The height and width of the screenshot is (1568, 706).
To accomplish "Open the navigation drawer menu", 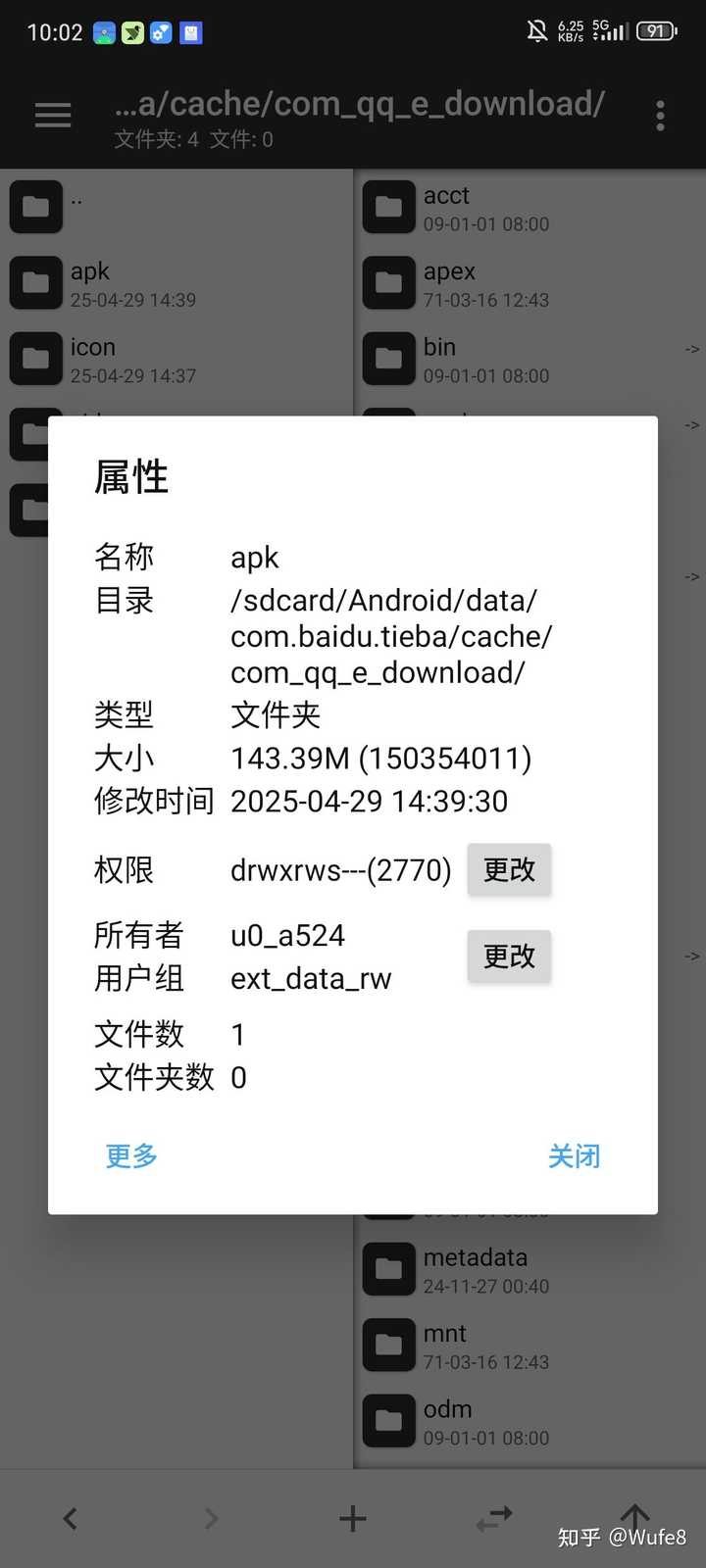I will click(x=53, y=115).
